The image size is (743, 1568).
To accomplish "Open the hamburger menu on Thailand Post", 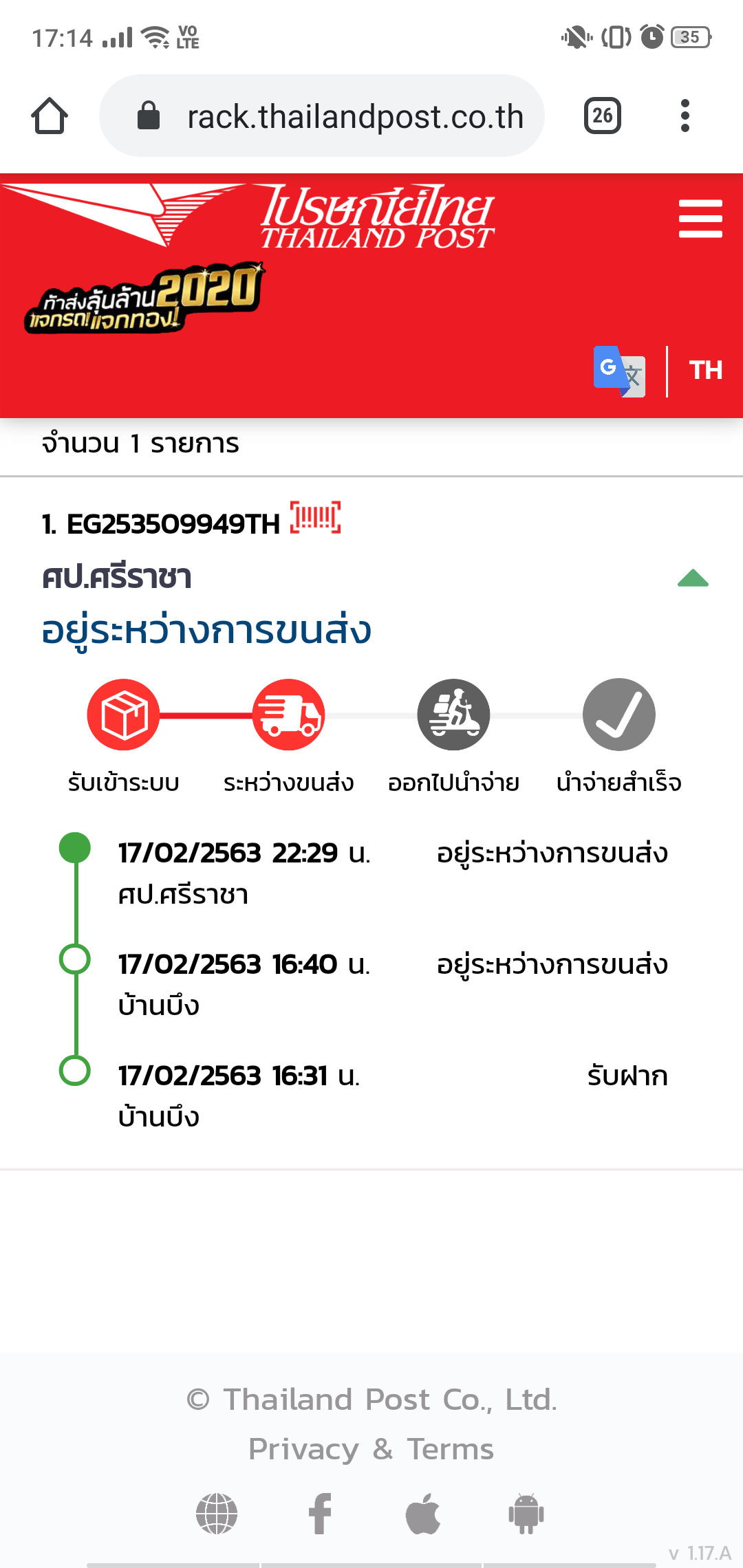I will click(700, 219).
